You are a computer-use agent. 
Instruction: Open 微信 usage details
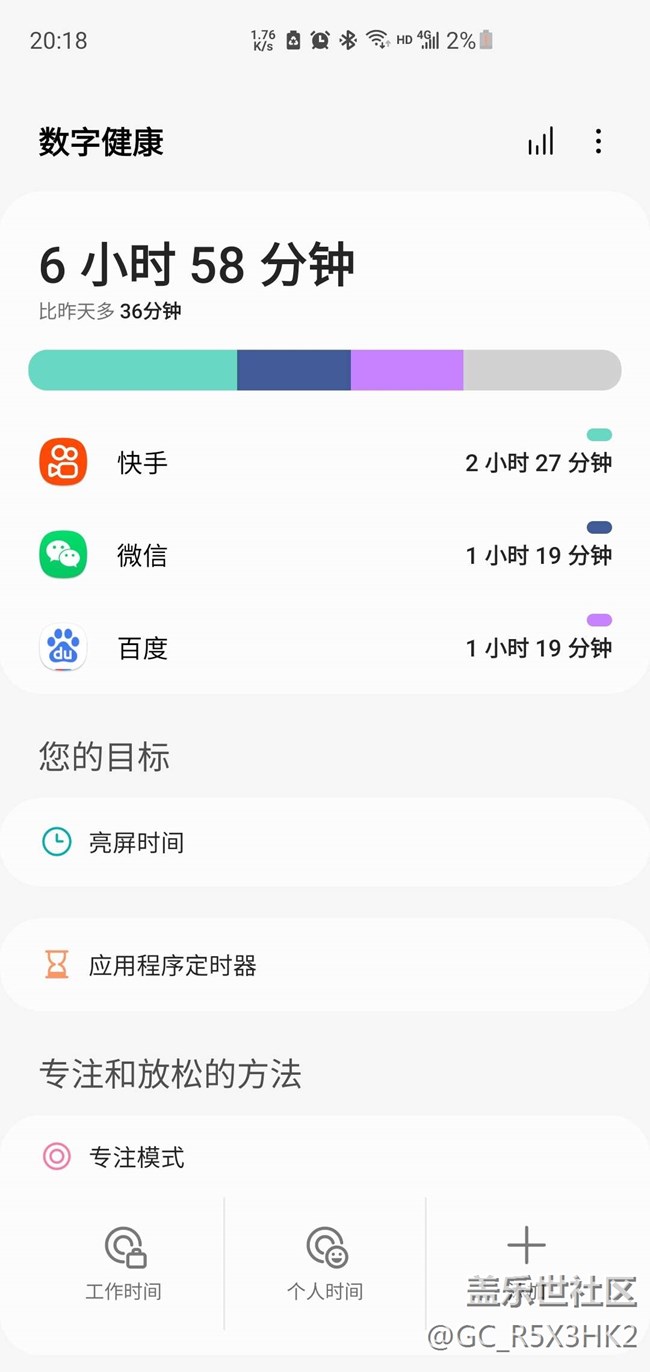click(325, 555)
